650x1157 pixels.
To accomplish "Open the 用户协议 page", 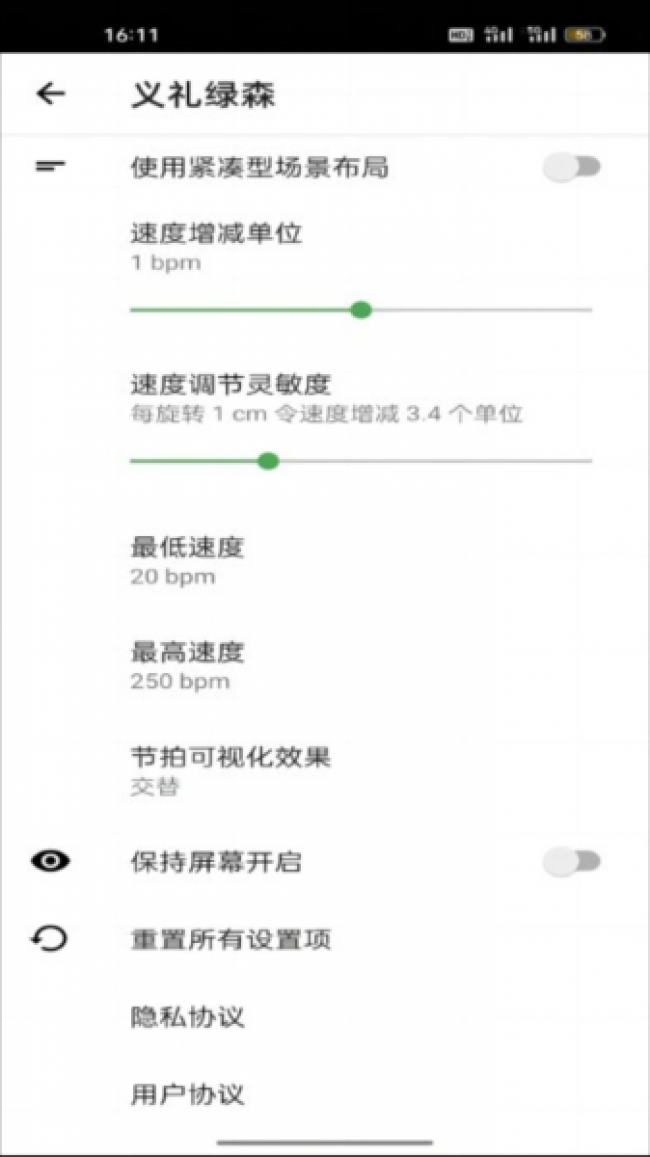I will point(188,1093).
